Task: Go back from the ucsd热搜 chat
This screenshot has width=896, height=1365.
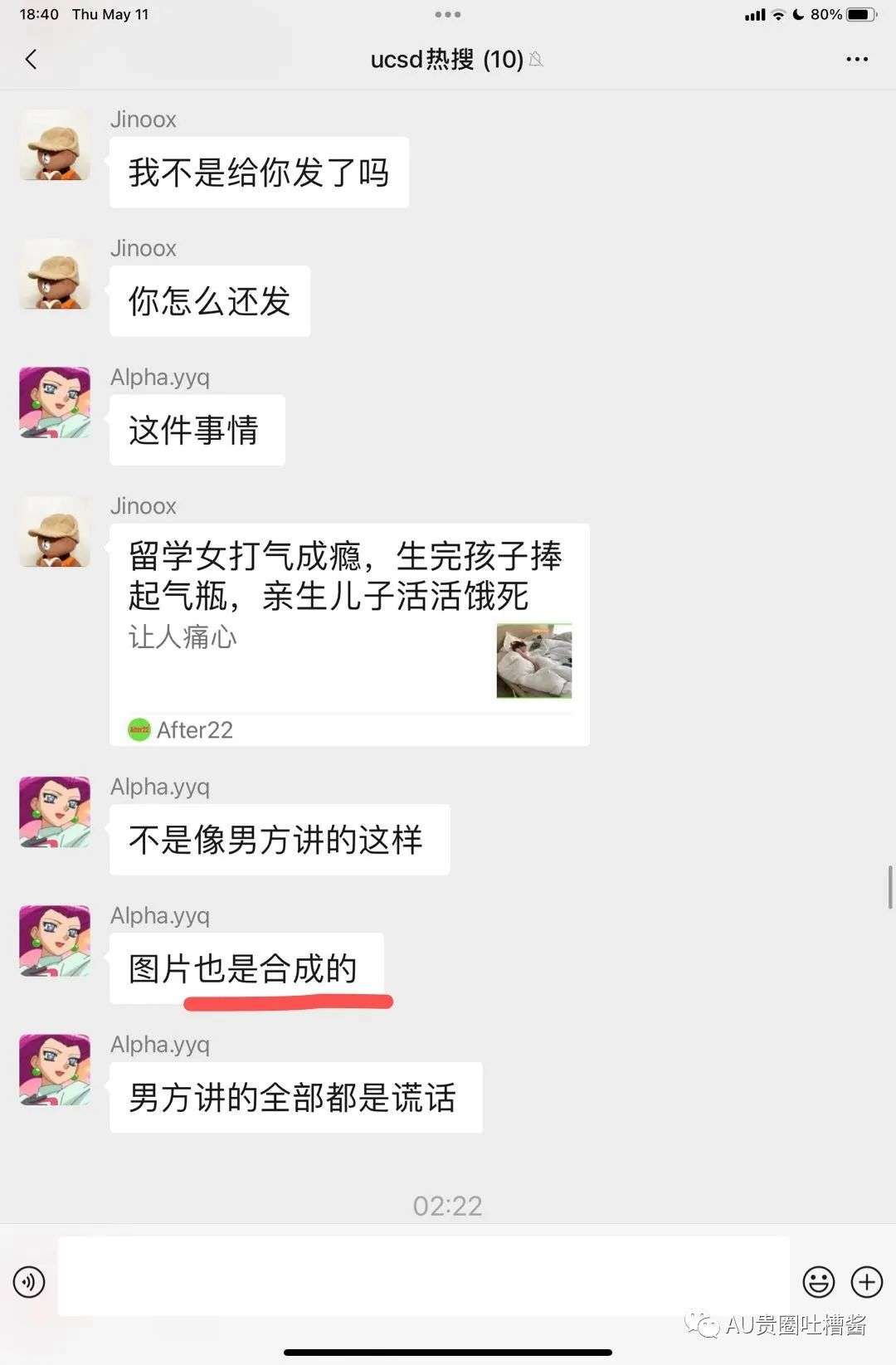Action: pyautogui.click(x=32, y=60)
